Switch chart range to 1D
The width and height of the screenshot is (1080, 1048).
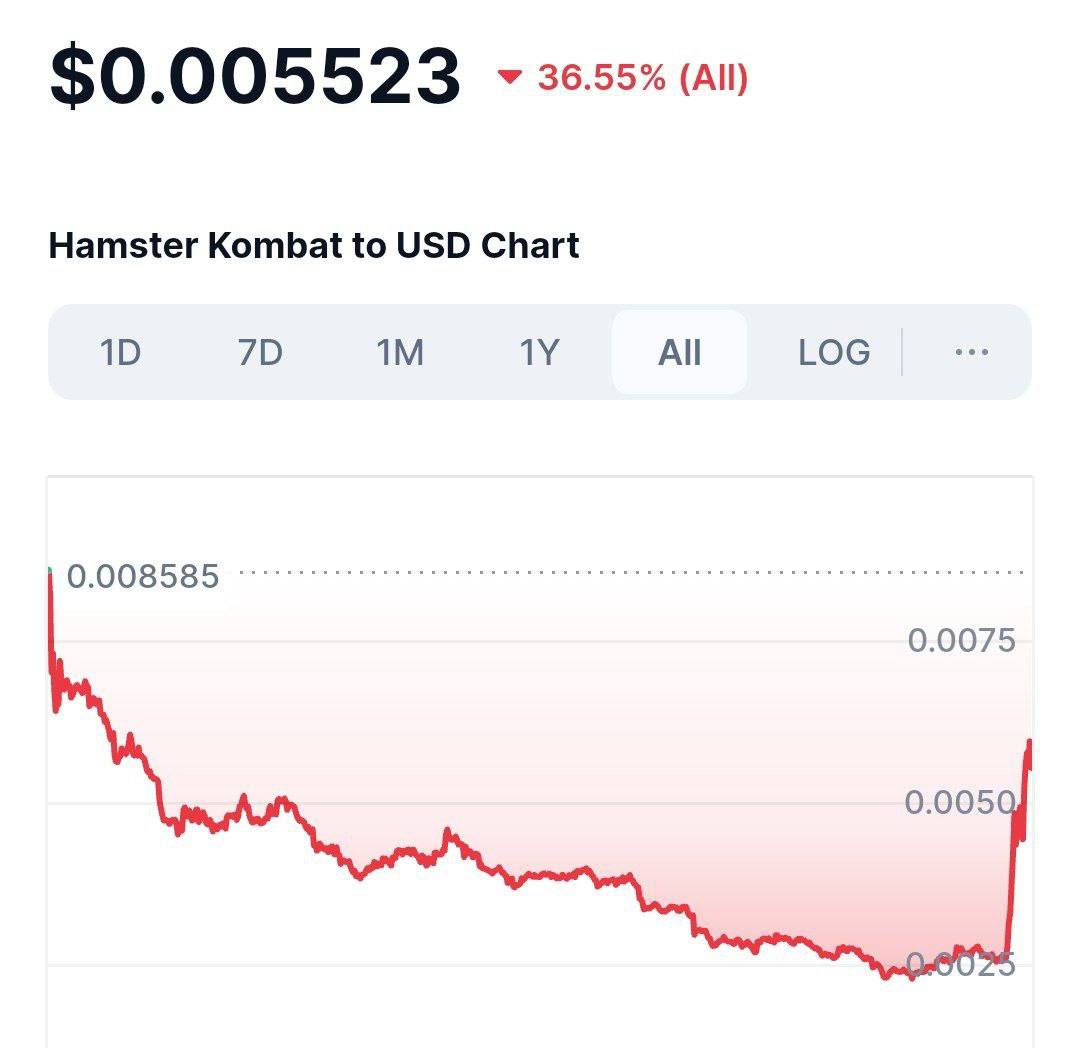pyautogui.click(x=121, y=353)
